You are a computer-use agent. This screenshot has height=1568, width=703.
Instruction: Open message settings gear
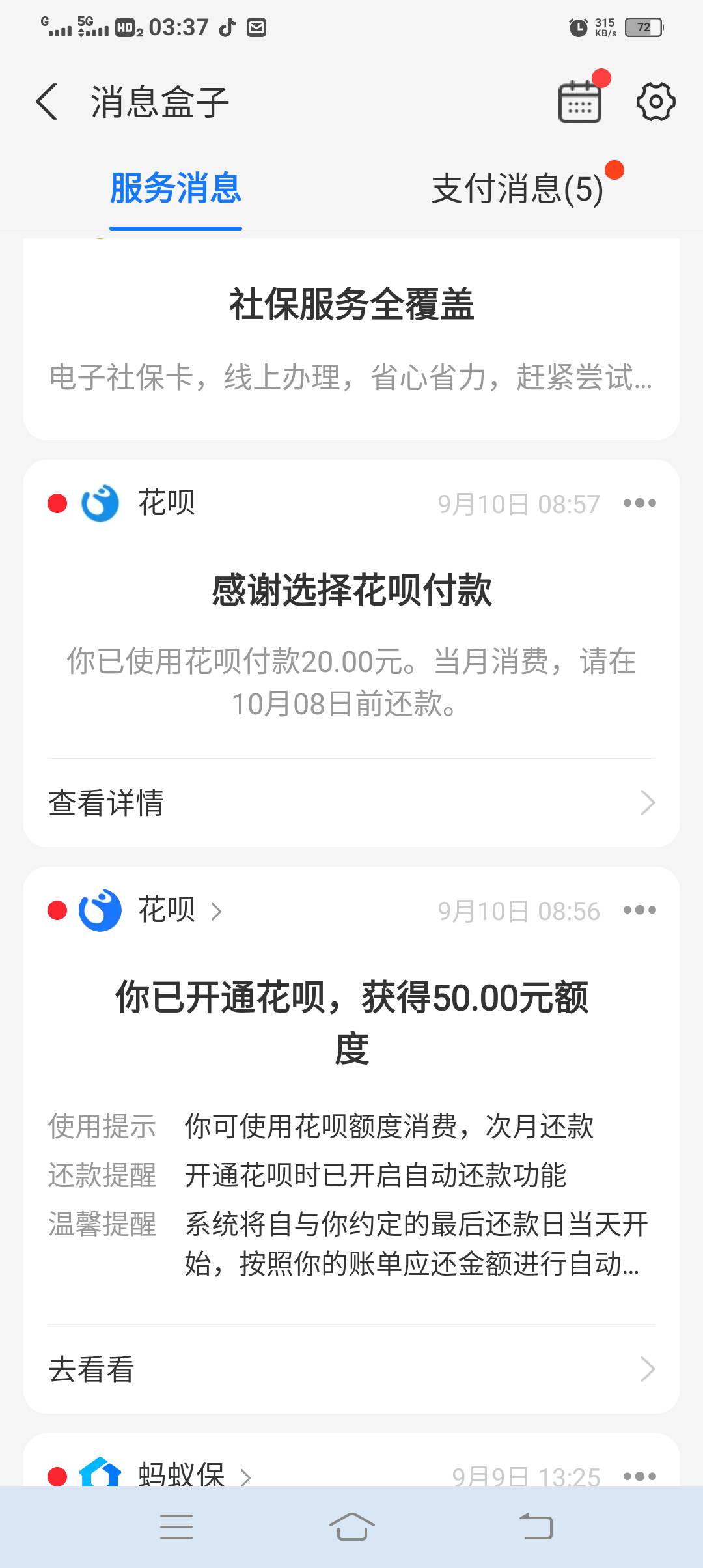click(x=655, y=102)
